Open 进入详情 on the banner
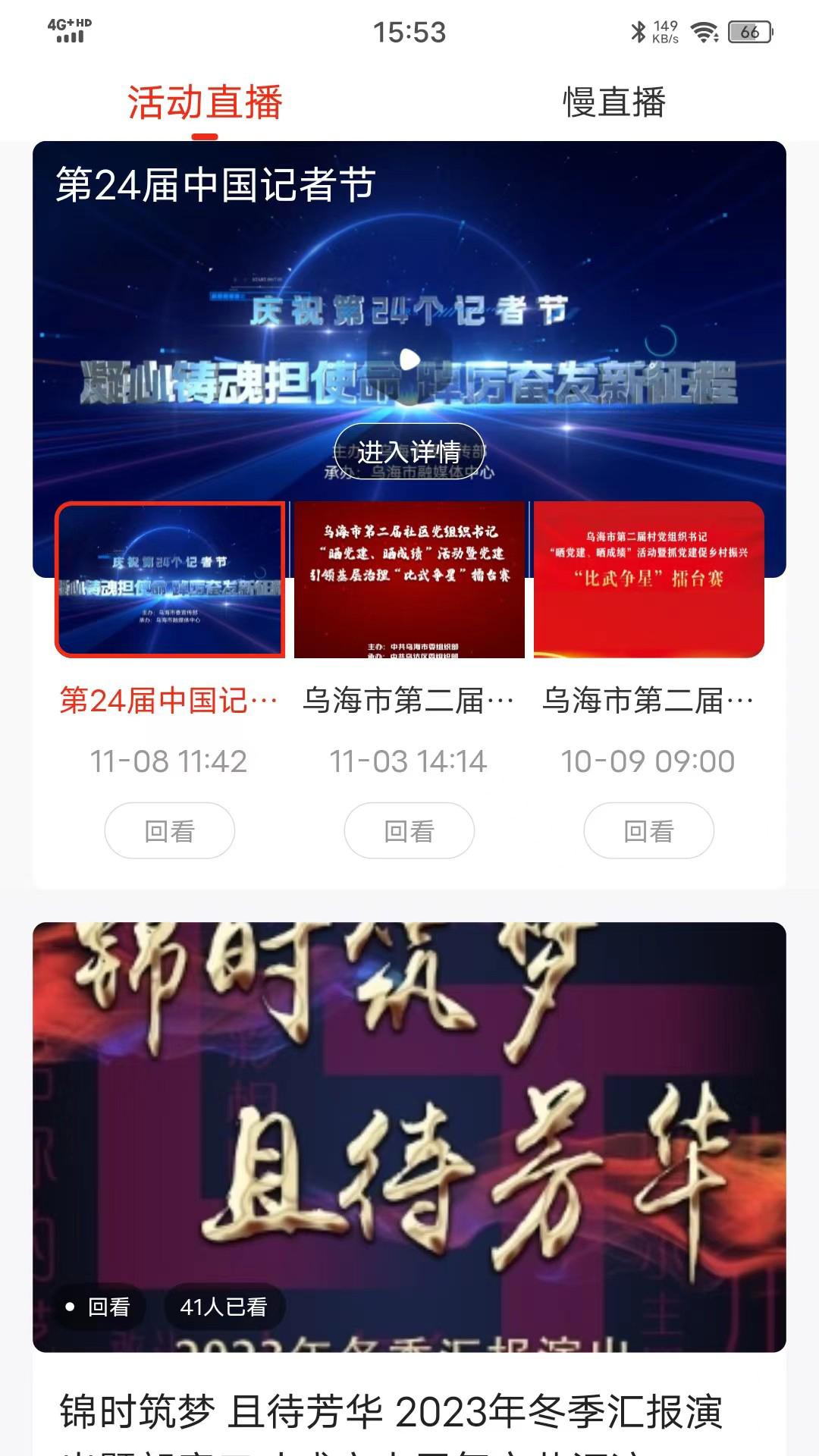This screenshot has height=1456, width=819. 409,449
